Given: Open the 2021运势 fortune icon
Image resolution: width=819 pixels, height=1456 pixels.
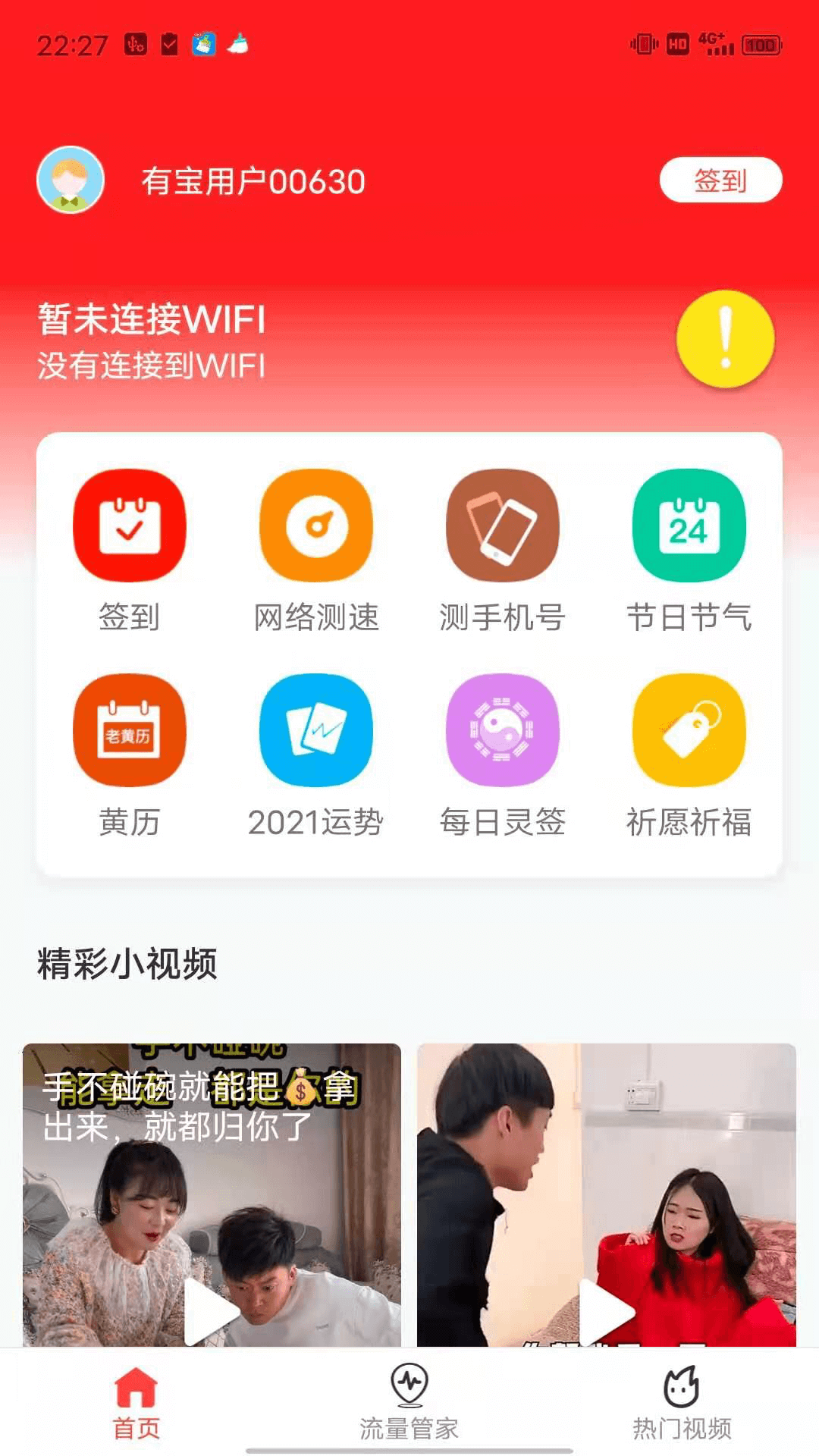Looking at the screenshot, I should (315, 730).
